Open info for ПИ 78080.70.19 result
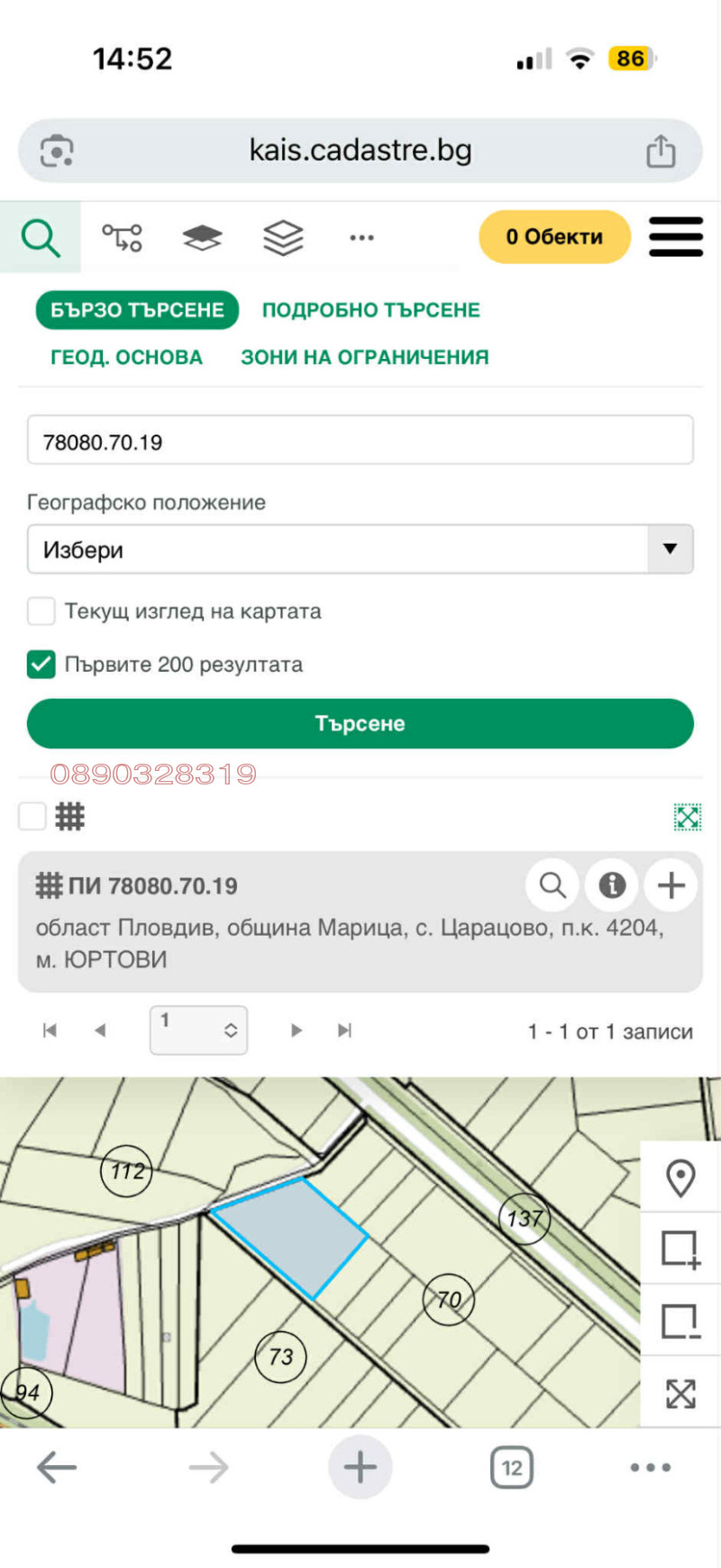 tap(611, 885)
